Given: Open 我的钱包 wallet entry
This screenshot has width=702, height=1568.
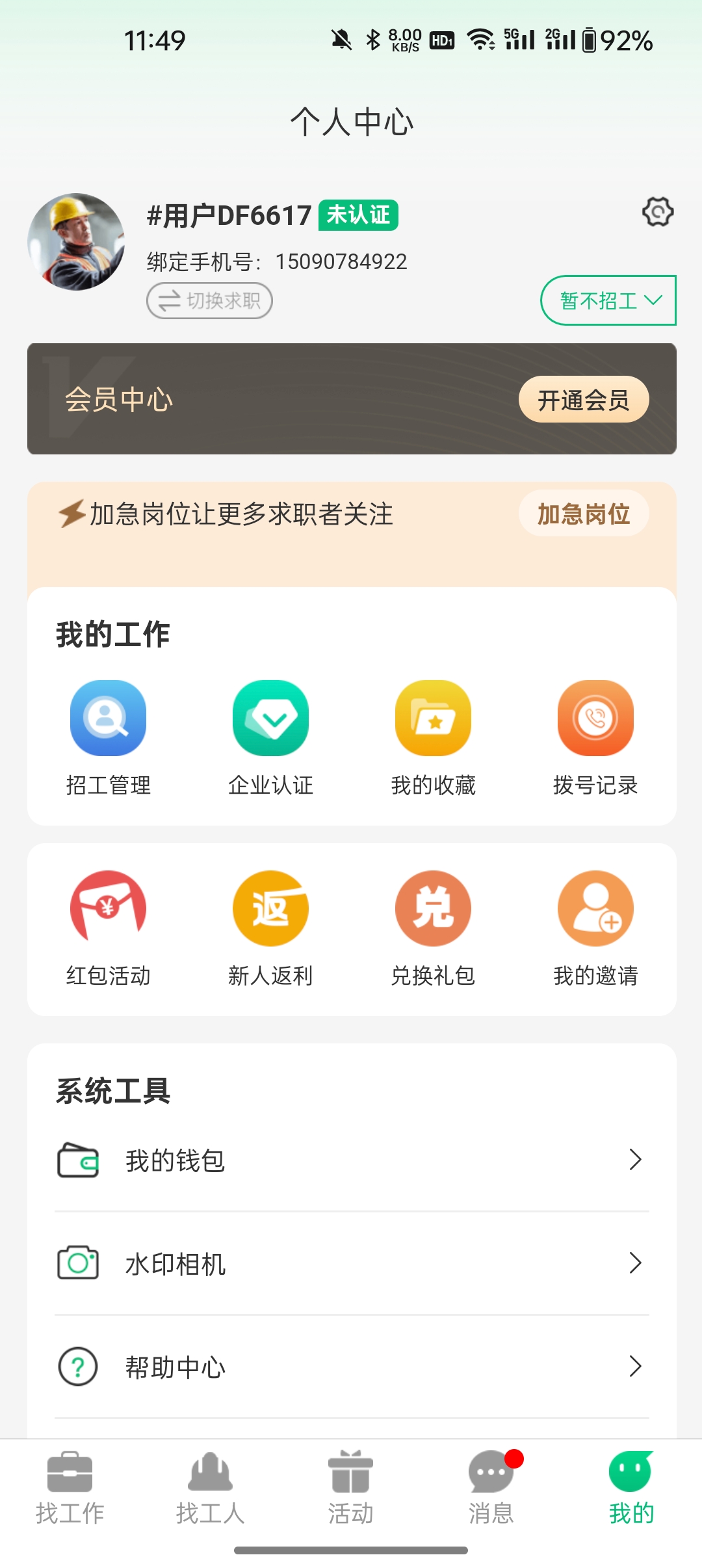Looking at the screenshot, I should [x=174, y=1161].
